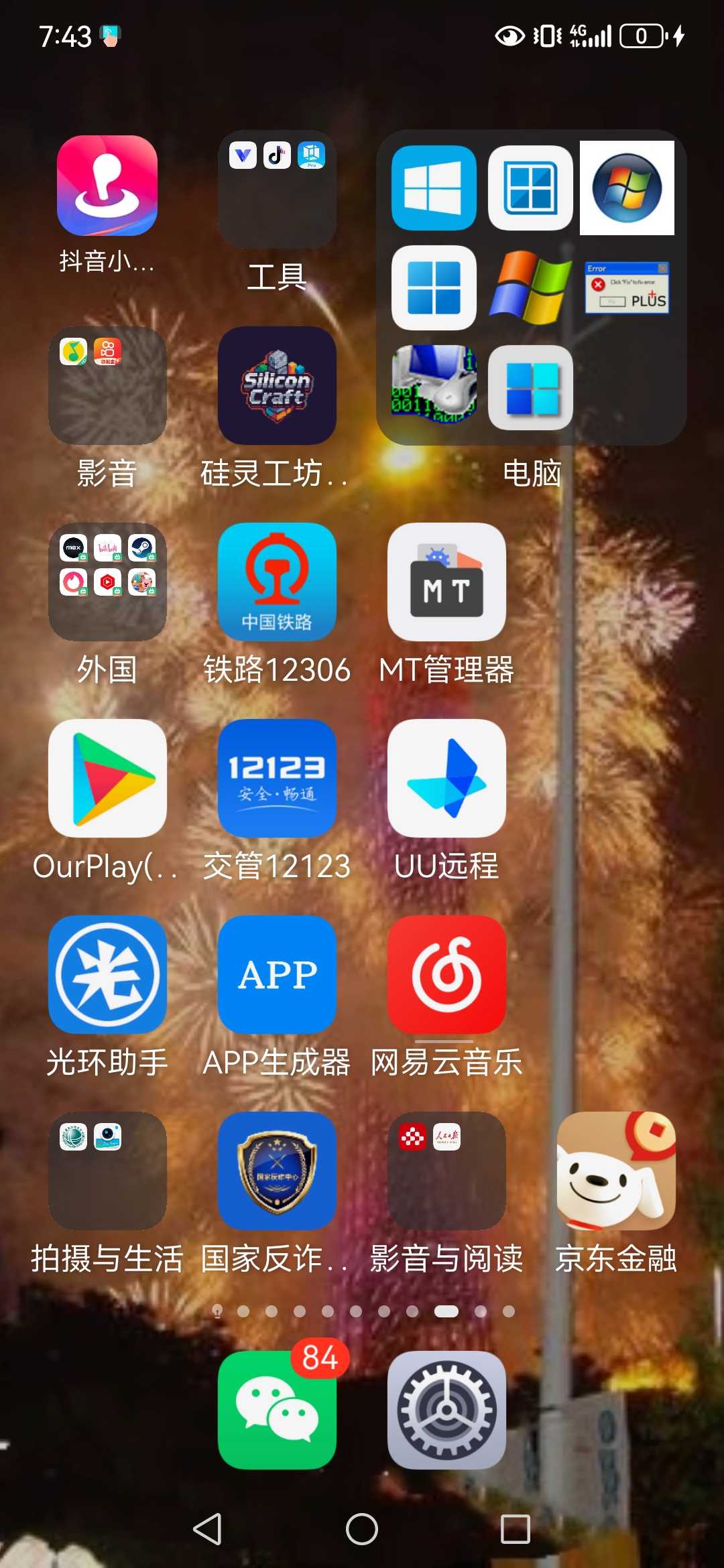Screen dimensions: 724x1568
Task: Open the Settings gear app in dock
Action: 446,1409
